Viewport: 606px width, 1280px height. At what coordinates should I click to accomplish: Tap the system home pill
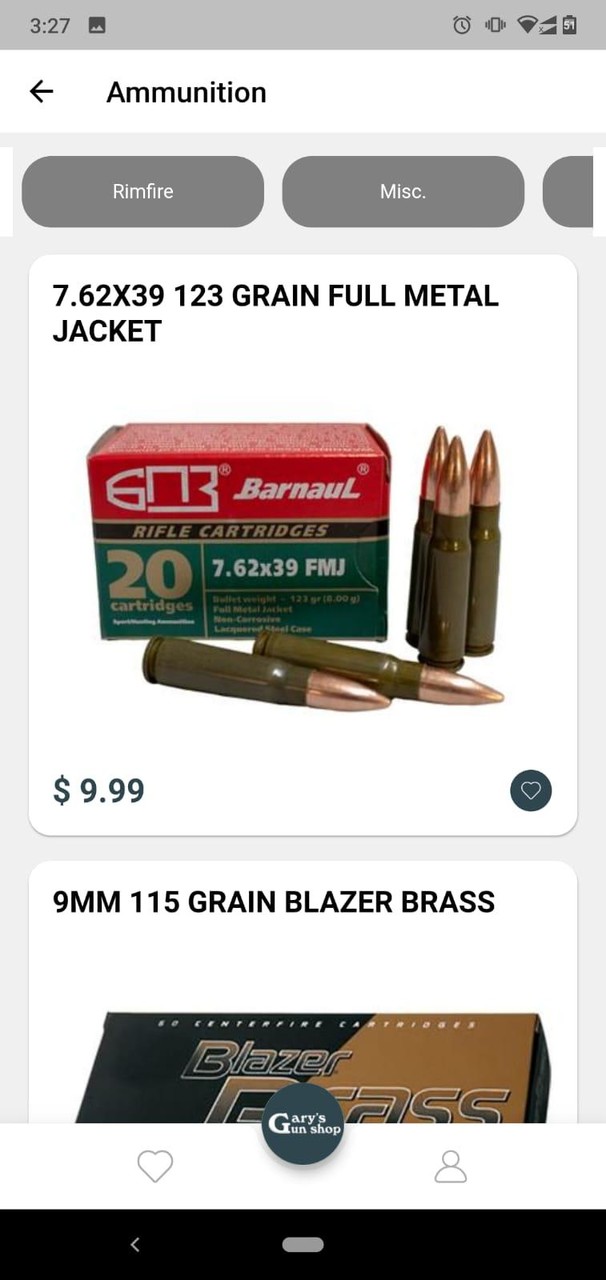[x=303, y=1245]
